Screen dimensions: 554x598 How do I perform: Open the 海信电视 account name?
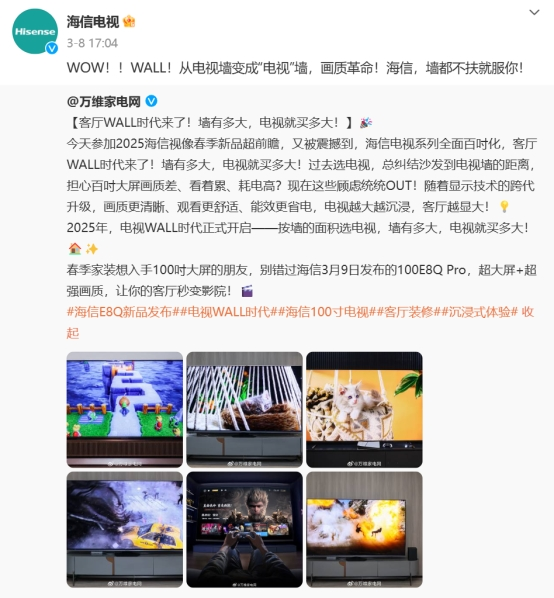pyautogui.click(x=93, y=22)
